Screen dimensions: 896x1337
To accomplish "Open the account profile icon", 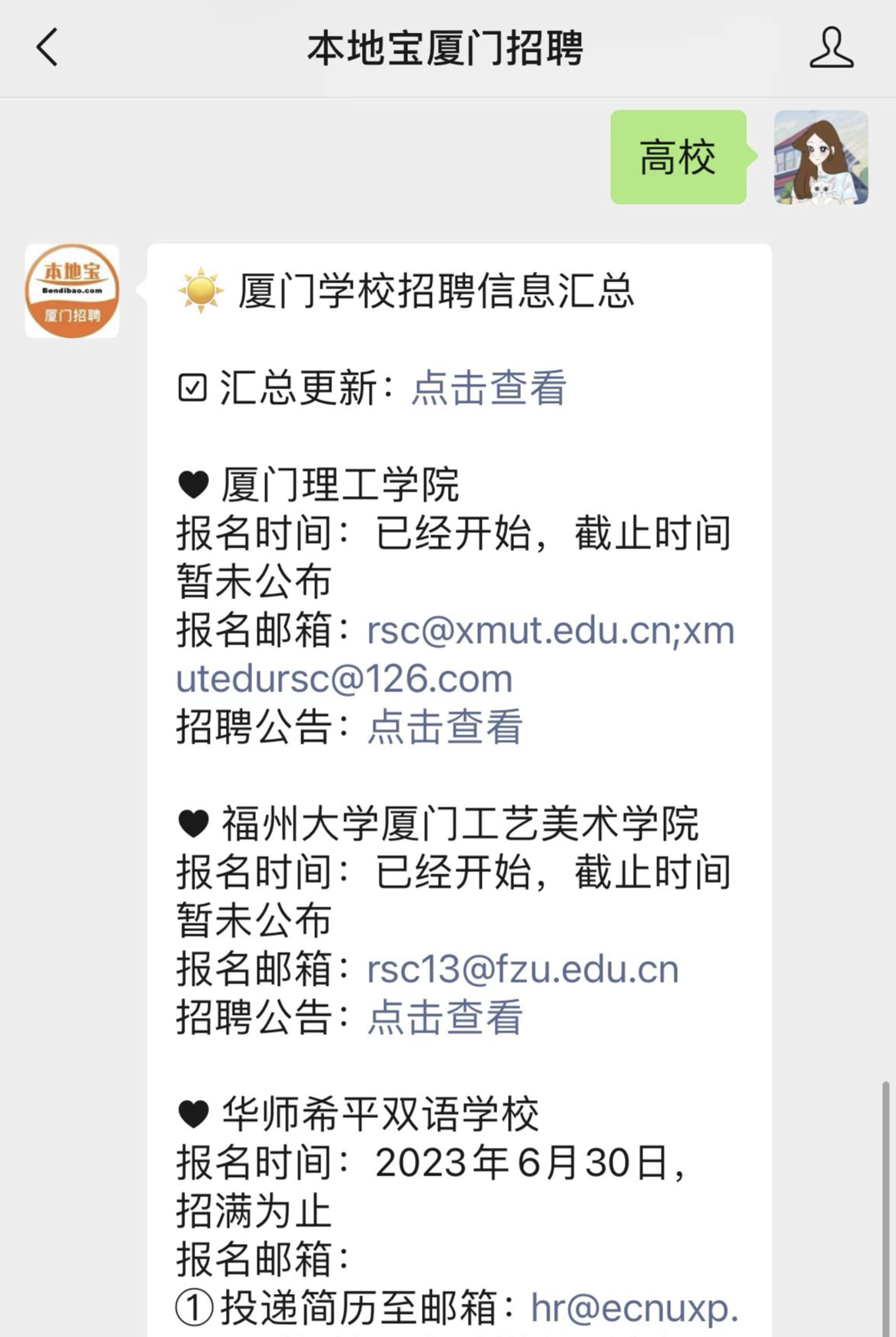I will pos(831,48).
